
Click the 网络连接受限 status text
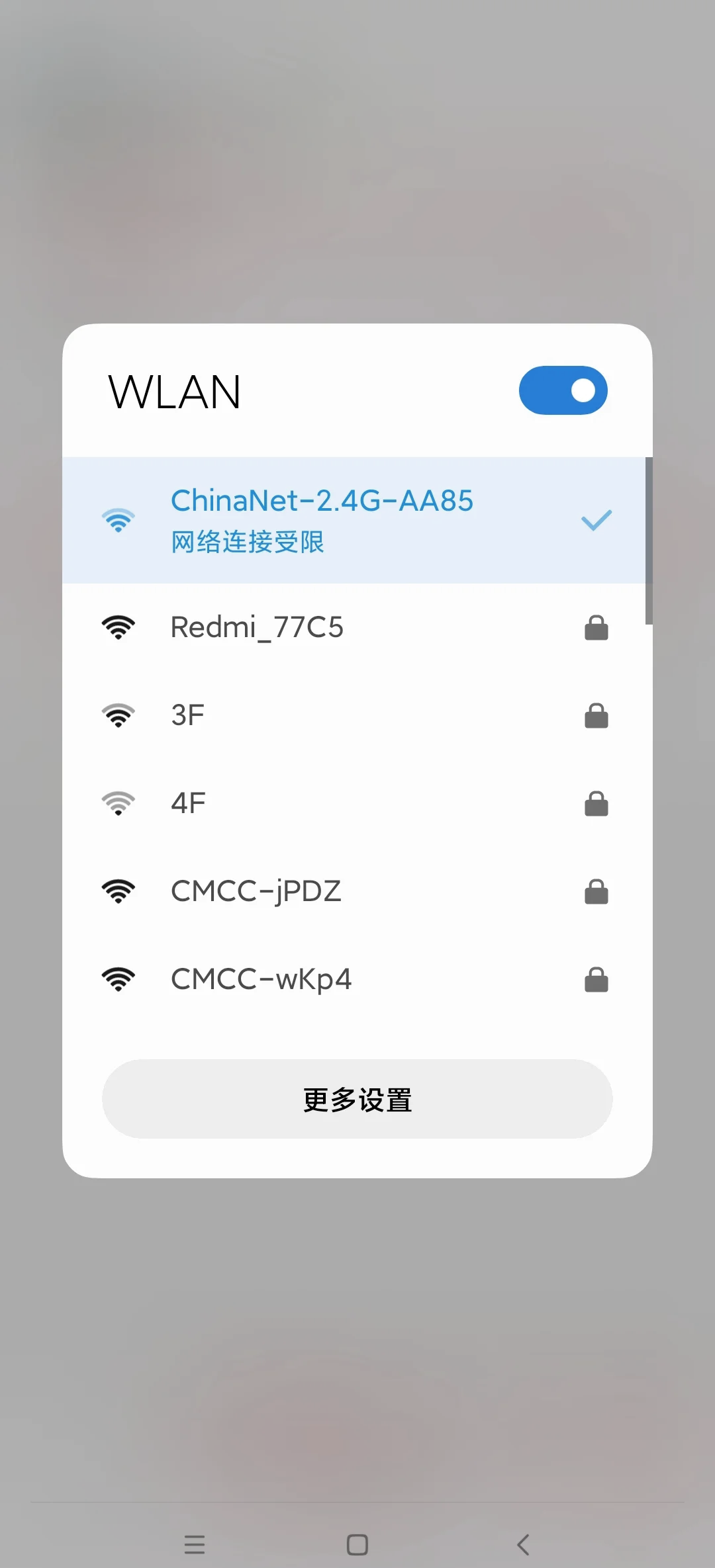pyautogui.click(x=248, y=542)
